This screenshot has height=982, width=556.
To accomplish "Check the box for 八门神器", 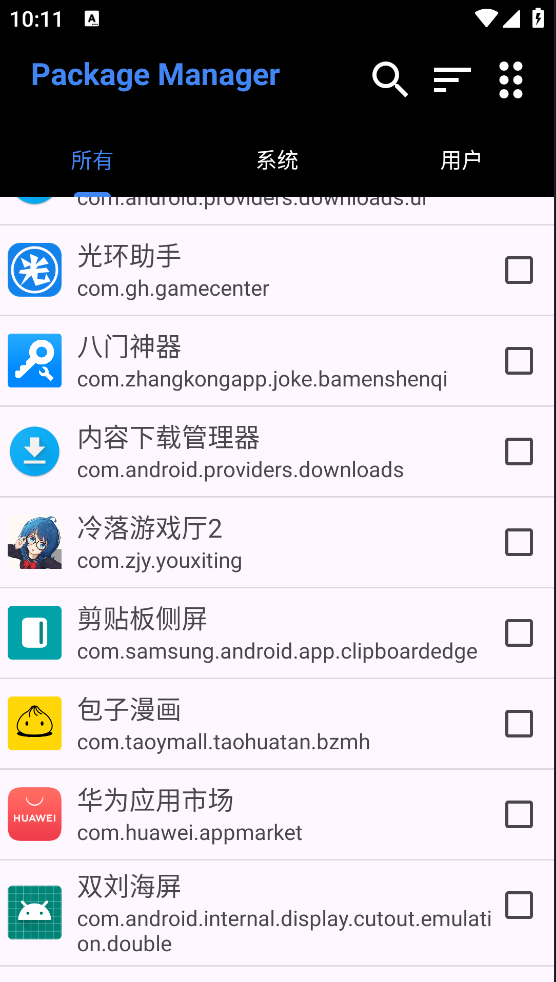I will 519,361.
